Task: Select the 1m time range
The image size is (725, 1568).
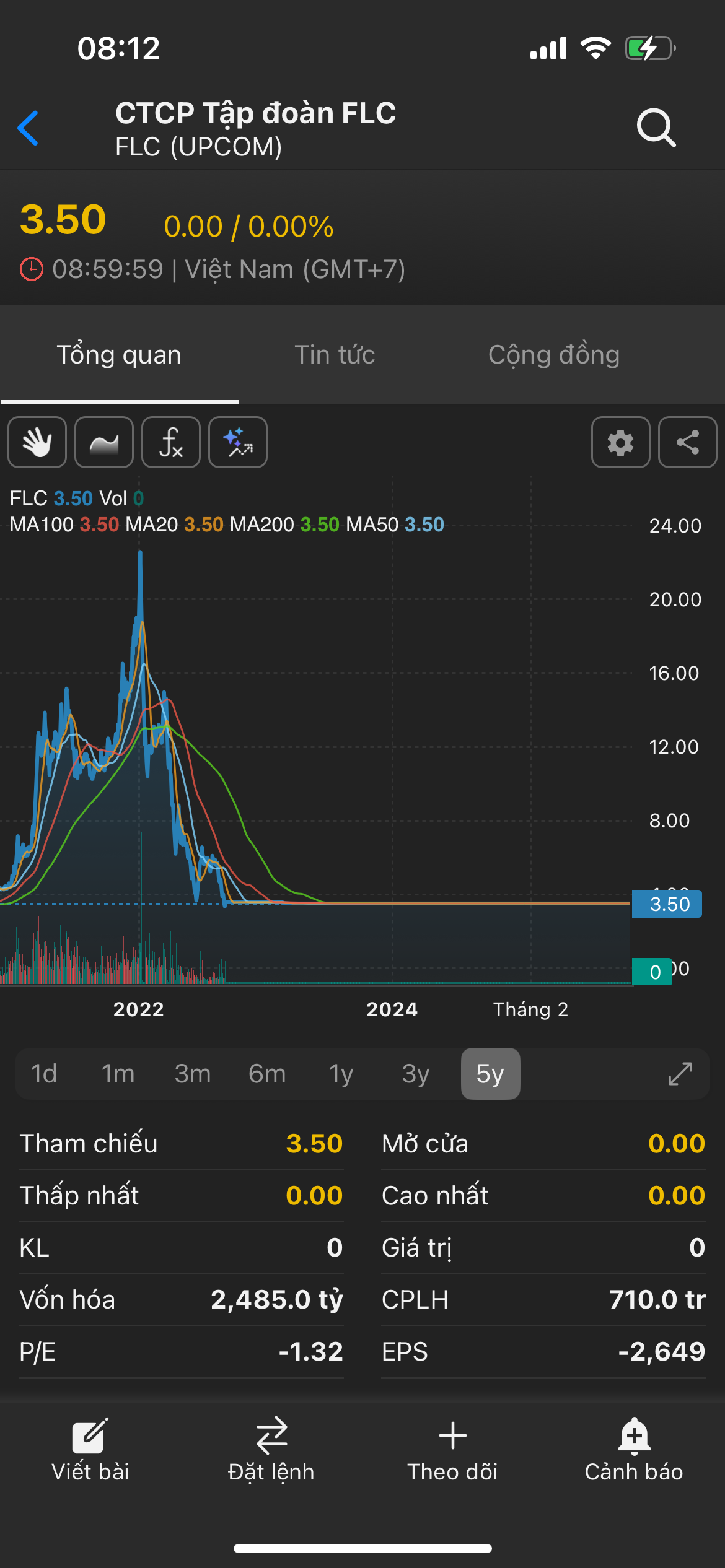Action: (x=118, y=1074)
